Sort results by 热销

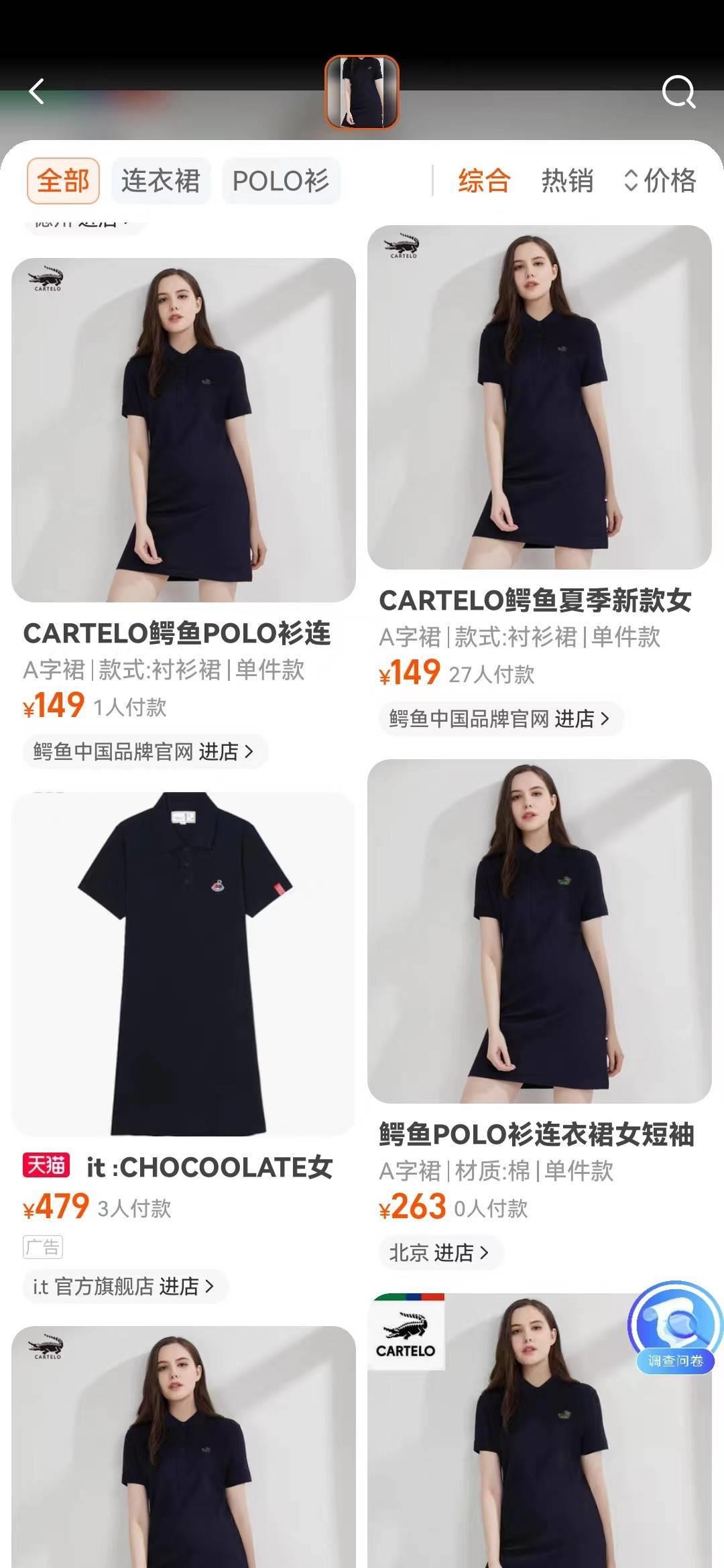point(567,181)
